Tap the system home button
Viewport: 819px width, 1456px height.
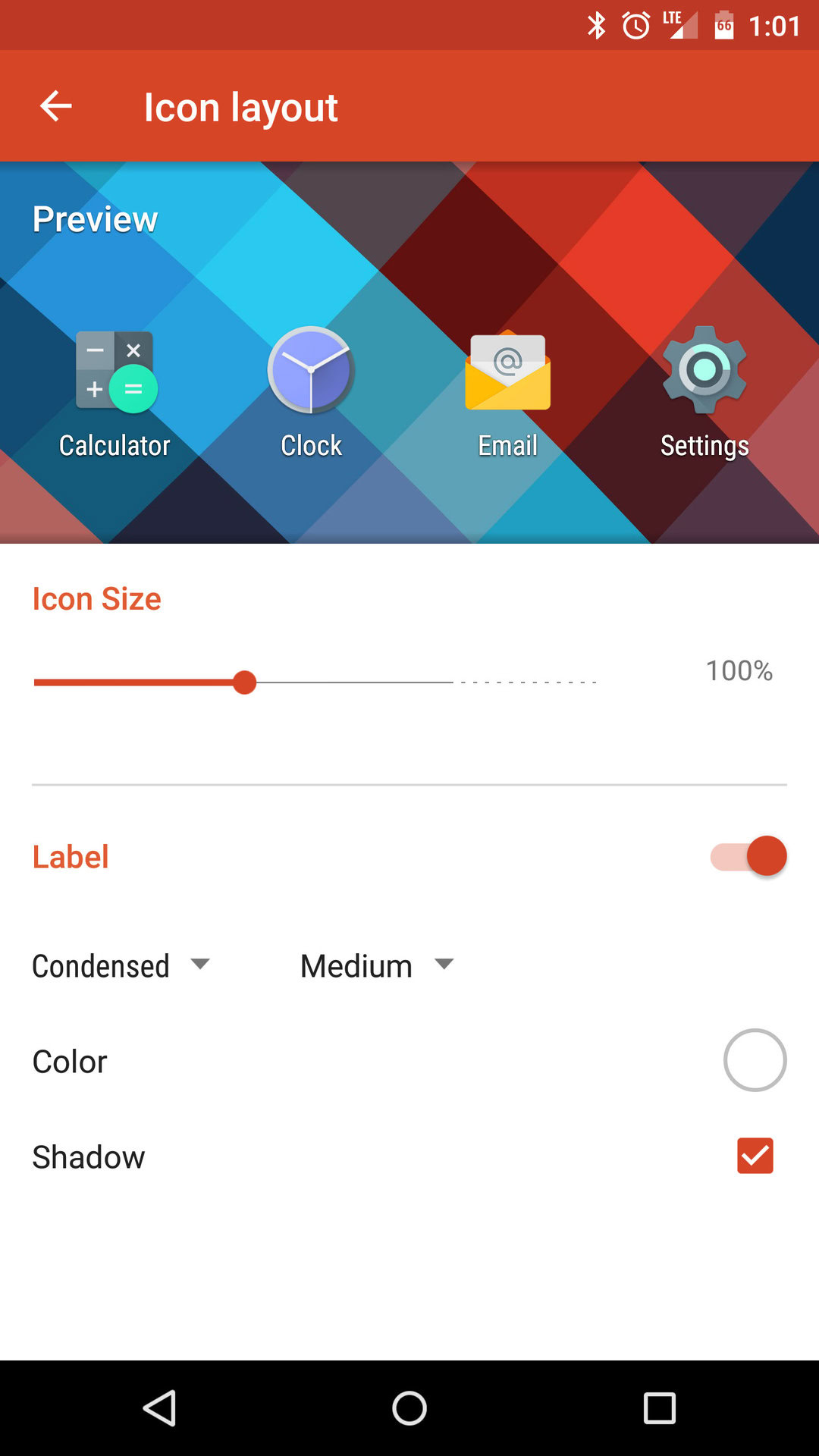(x=409, y=1408)
